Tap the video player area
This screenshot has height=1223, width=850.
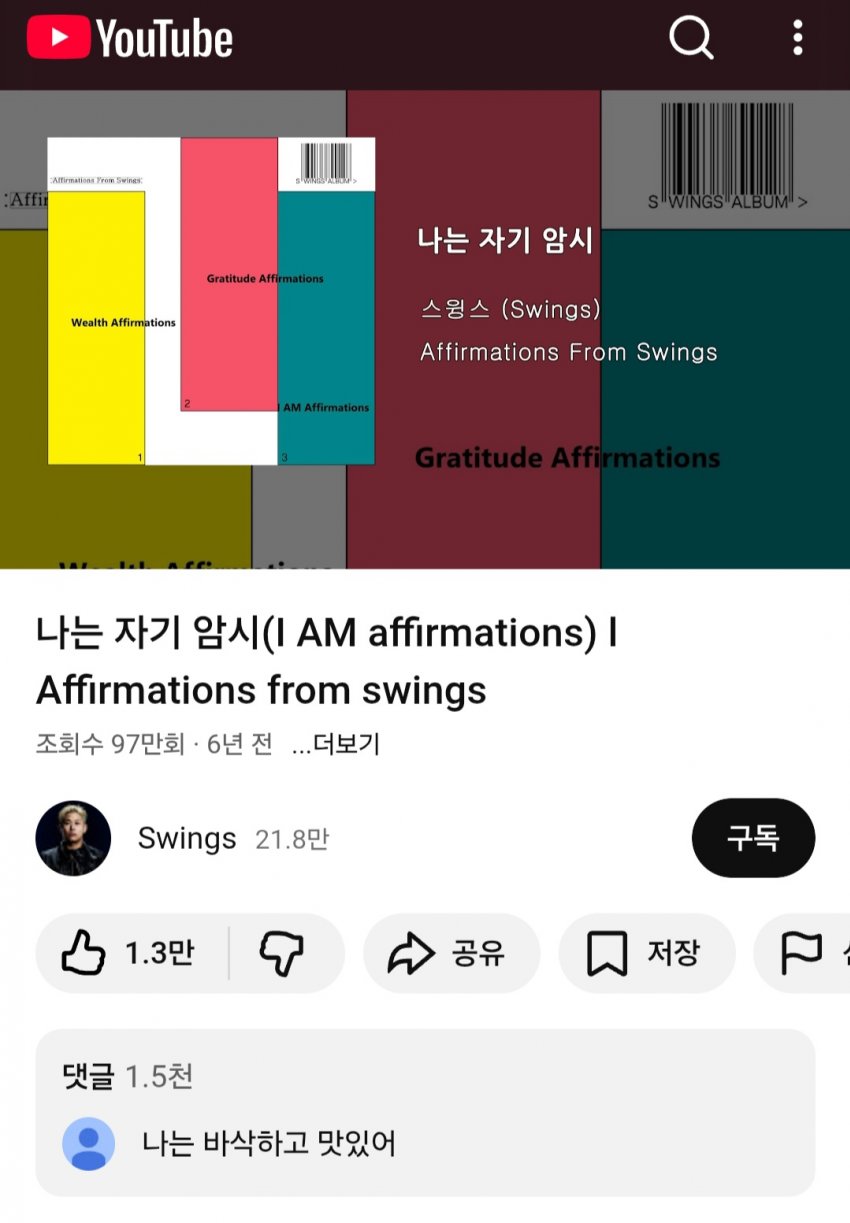[x=425, y=330]
